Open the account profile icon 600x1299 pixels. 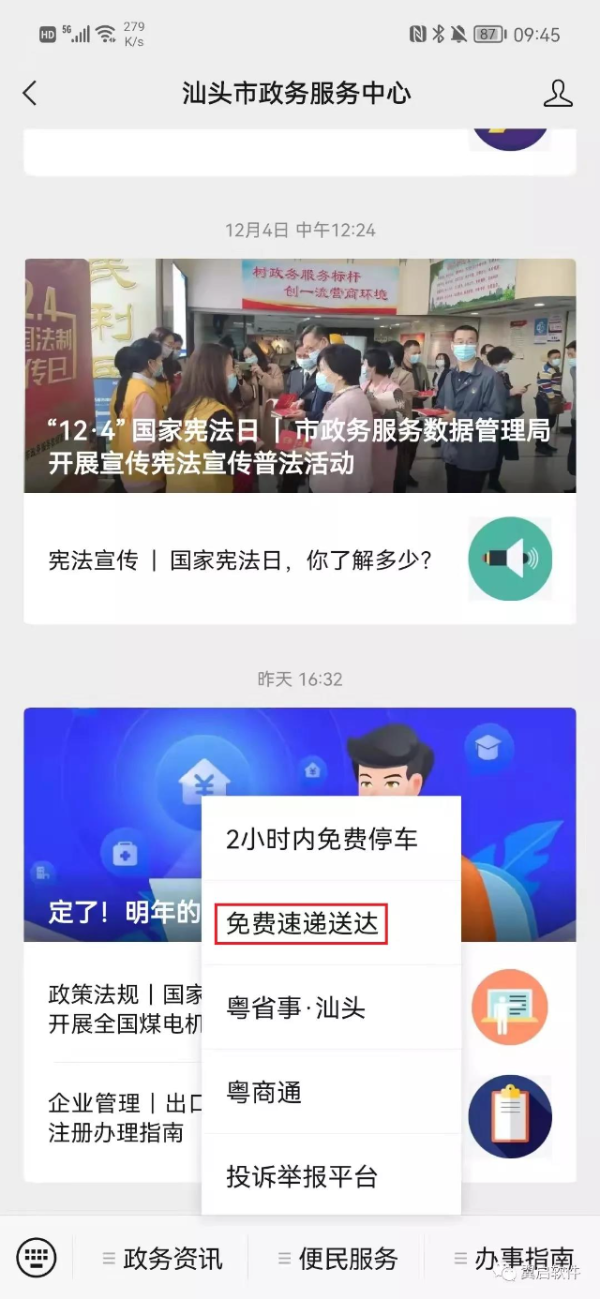tap(557, 94)
